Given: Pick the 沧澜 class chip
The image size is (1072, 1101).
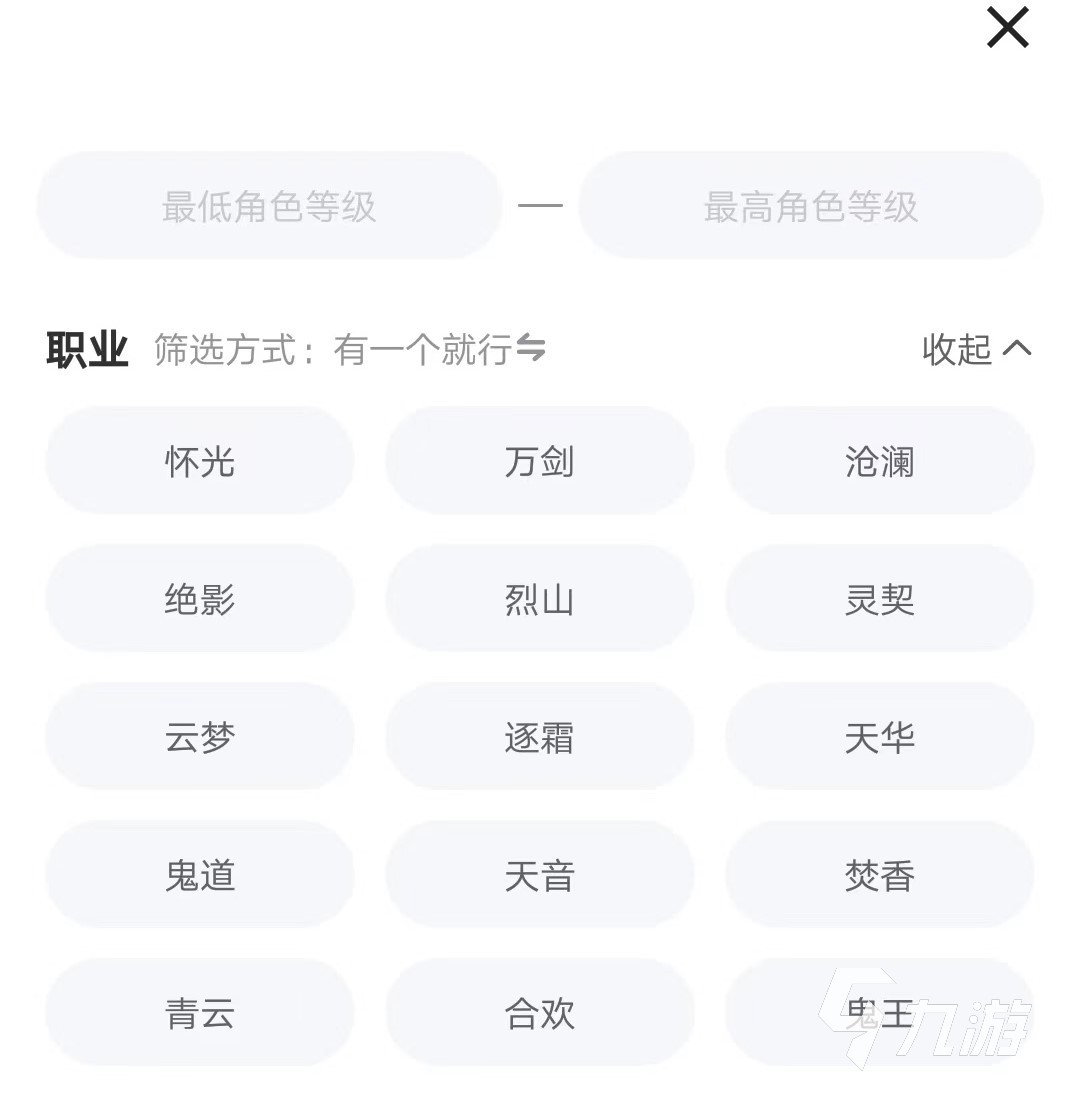Looking at the screenshot, I should point(879,462).
